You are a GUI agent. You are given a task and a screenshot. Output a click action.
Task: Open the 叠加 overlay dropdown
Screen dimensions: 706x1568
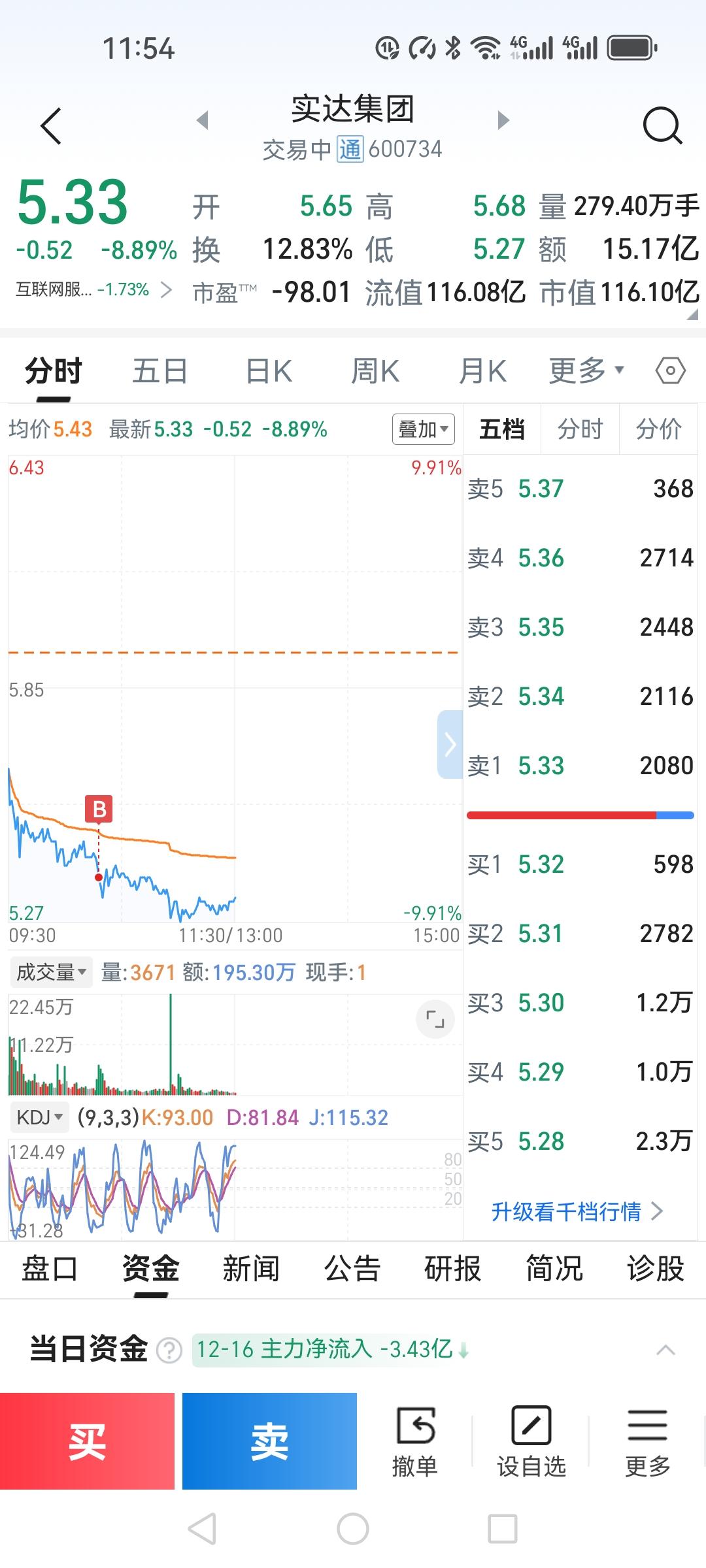[x=423, y=430]
